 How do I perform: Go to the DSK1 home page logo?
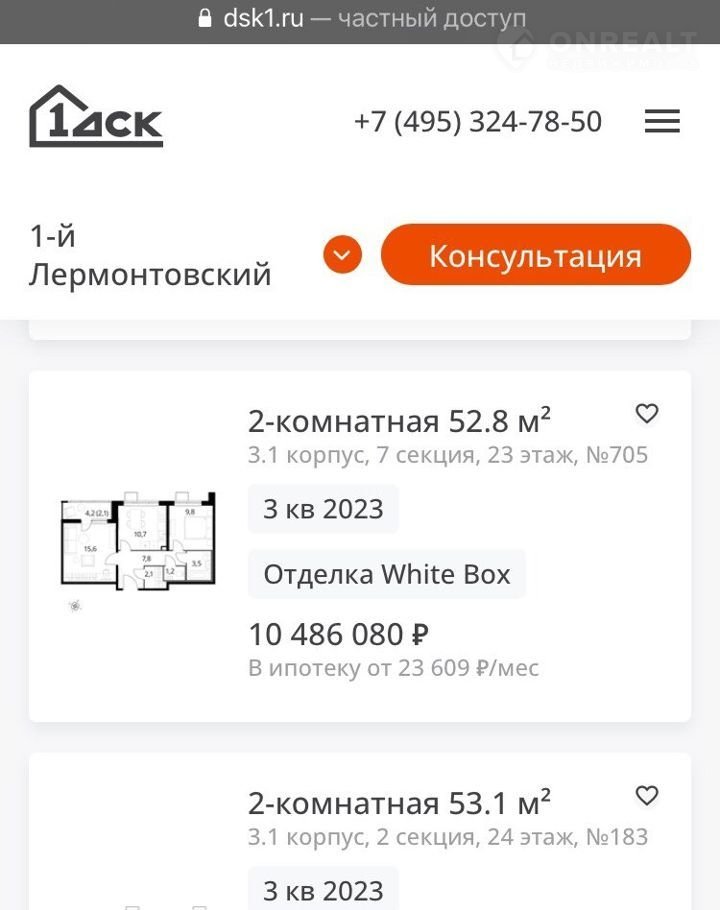click(96, 117)
